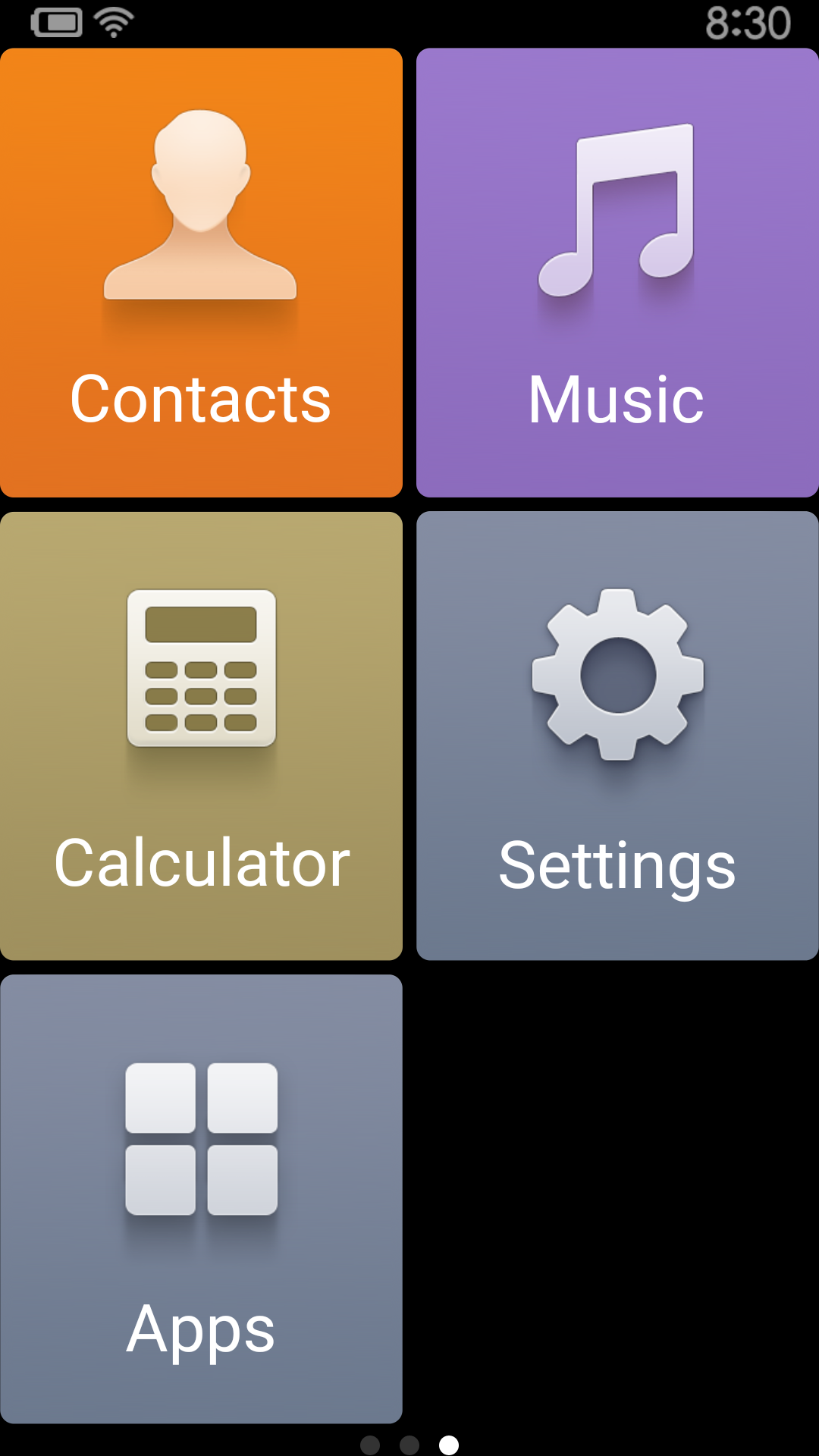Open the Calculator
Screen dimensions: 819x1456
coord(201,736)
